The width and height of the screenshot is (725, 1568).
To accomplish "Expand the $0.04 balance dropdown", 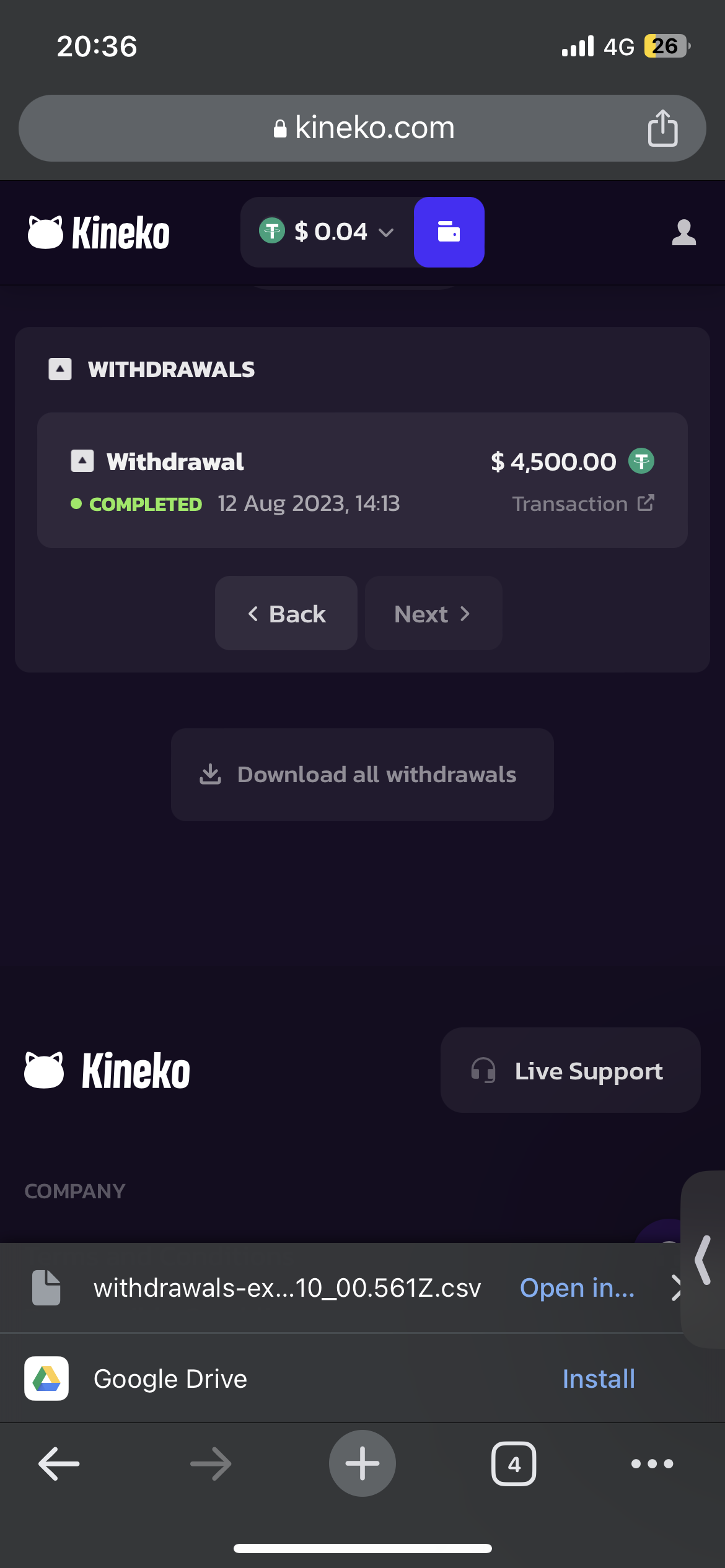I will coord(327,232).
